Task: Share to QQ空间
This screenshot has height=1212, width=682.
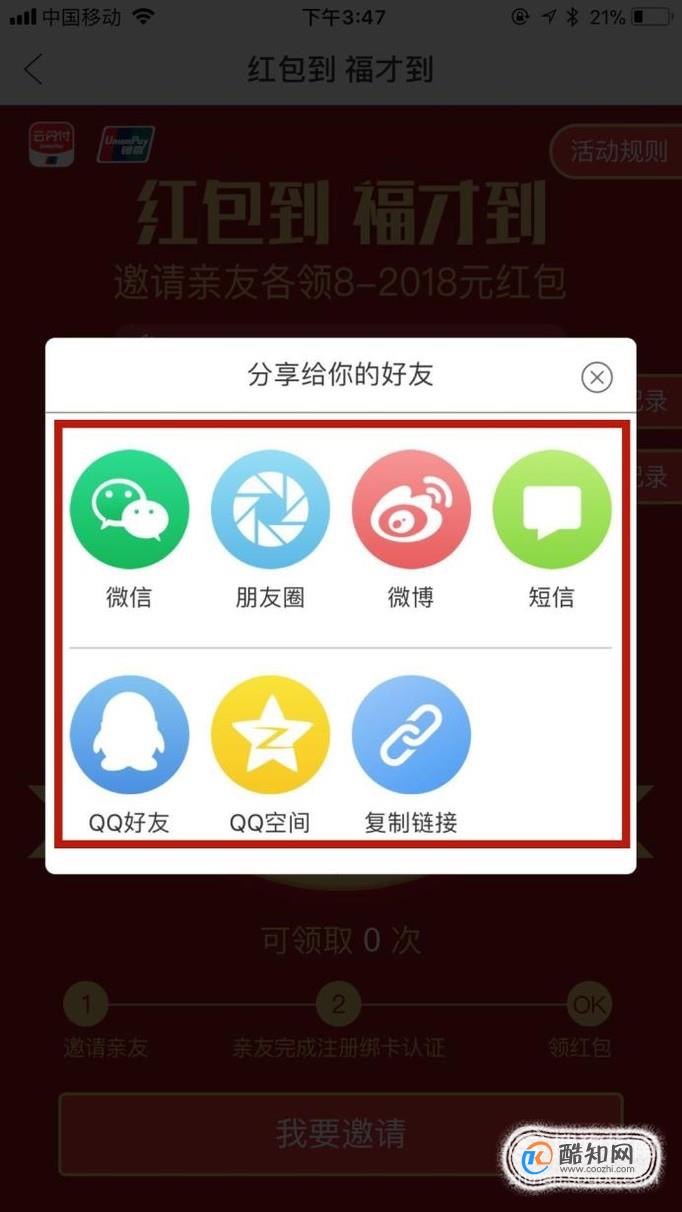Action: coord(270,735)
